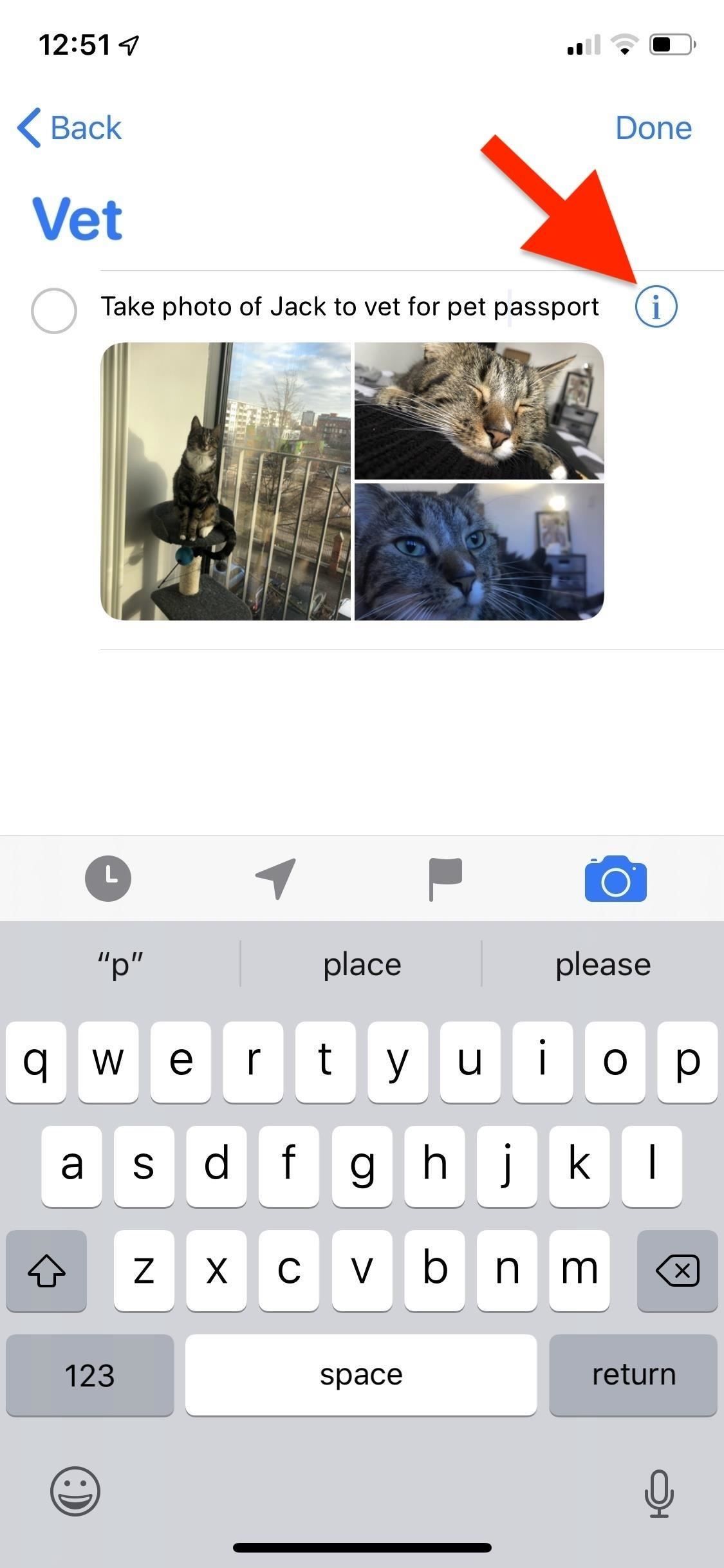
Task: Hit the return key
Action: pos(633,1375)
